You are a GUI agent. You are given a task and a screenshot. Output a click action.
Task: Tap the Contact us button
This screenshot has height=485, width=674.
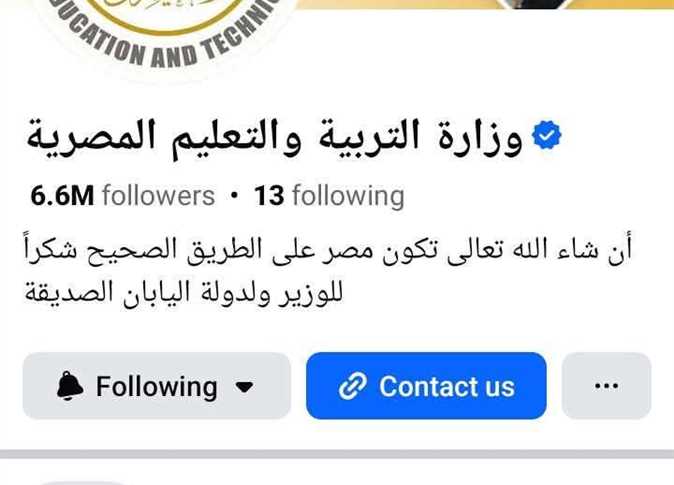click(426, 386)
